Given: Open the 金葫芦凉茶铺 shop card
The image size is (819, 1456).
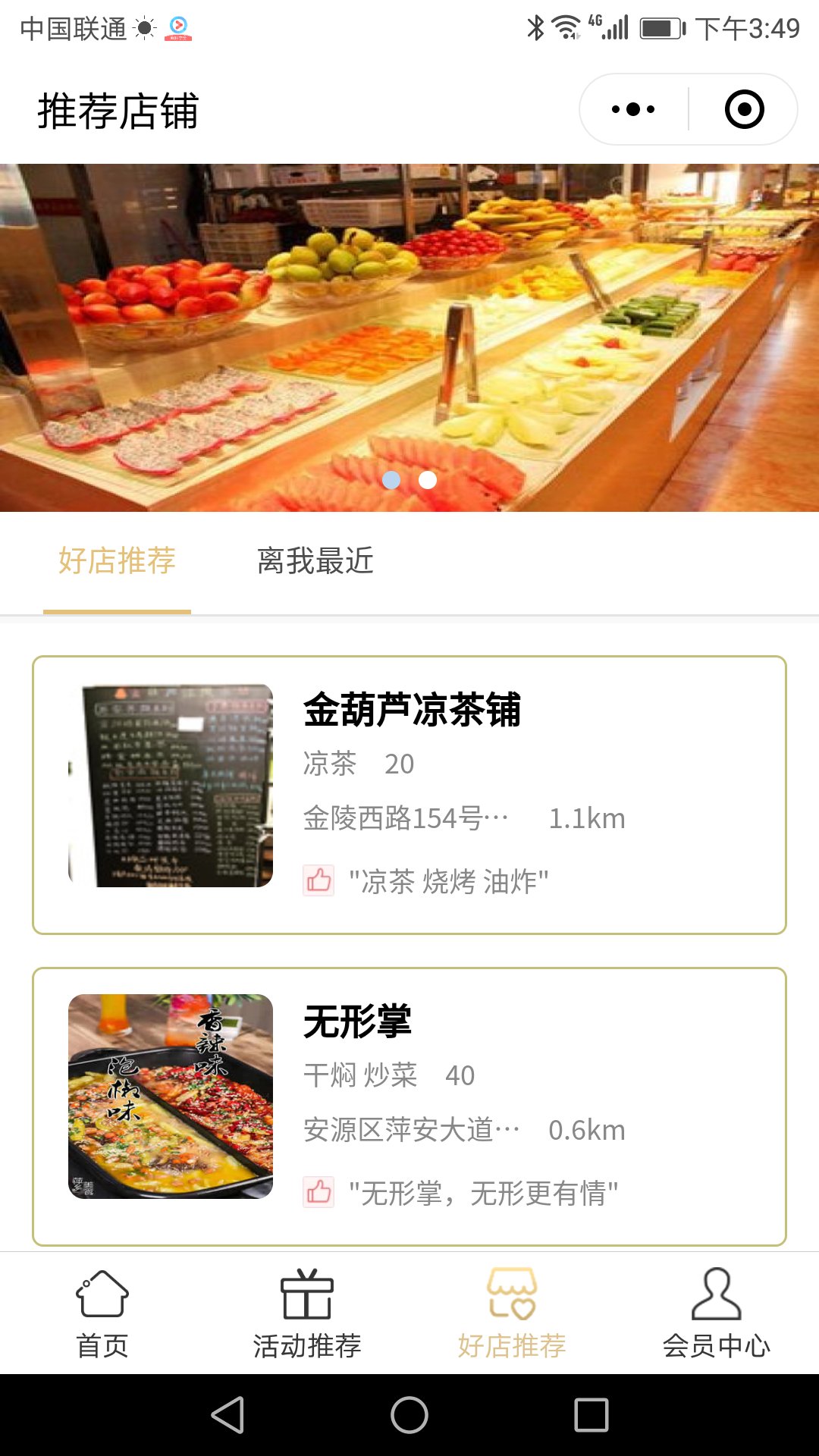Looking at the screenshot, I should click(409, 795).
